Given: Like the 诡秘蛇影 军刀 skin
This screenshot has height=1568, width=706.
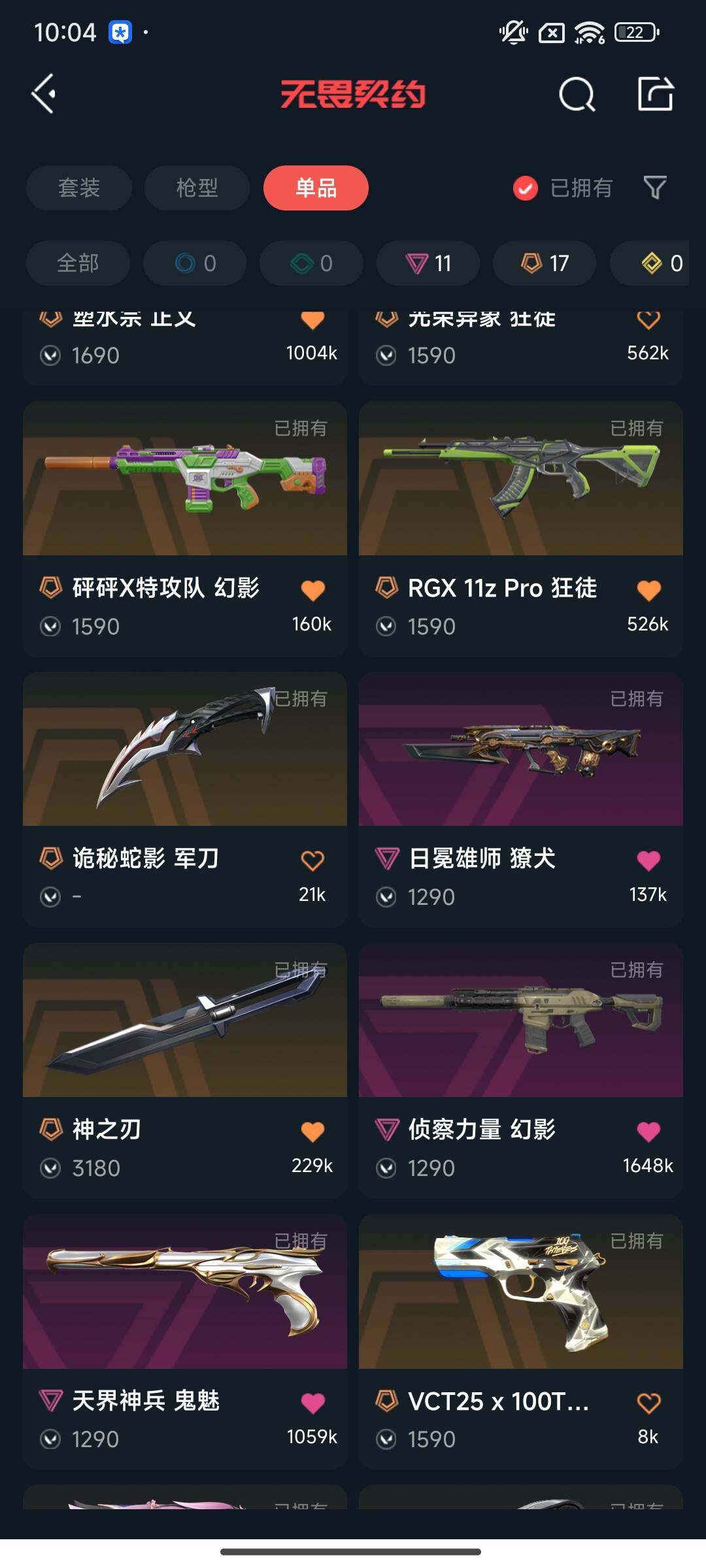Looking at the screenshot, I should coord(312,860).
